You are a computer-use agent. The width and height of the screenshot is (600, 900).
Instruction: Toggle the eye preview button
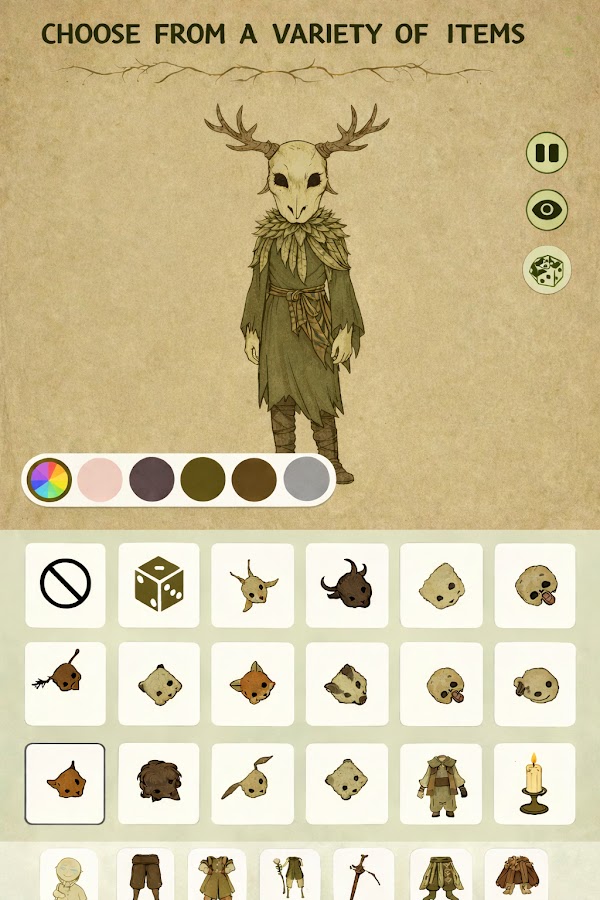click(x=547, y=210)
